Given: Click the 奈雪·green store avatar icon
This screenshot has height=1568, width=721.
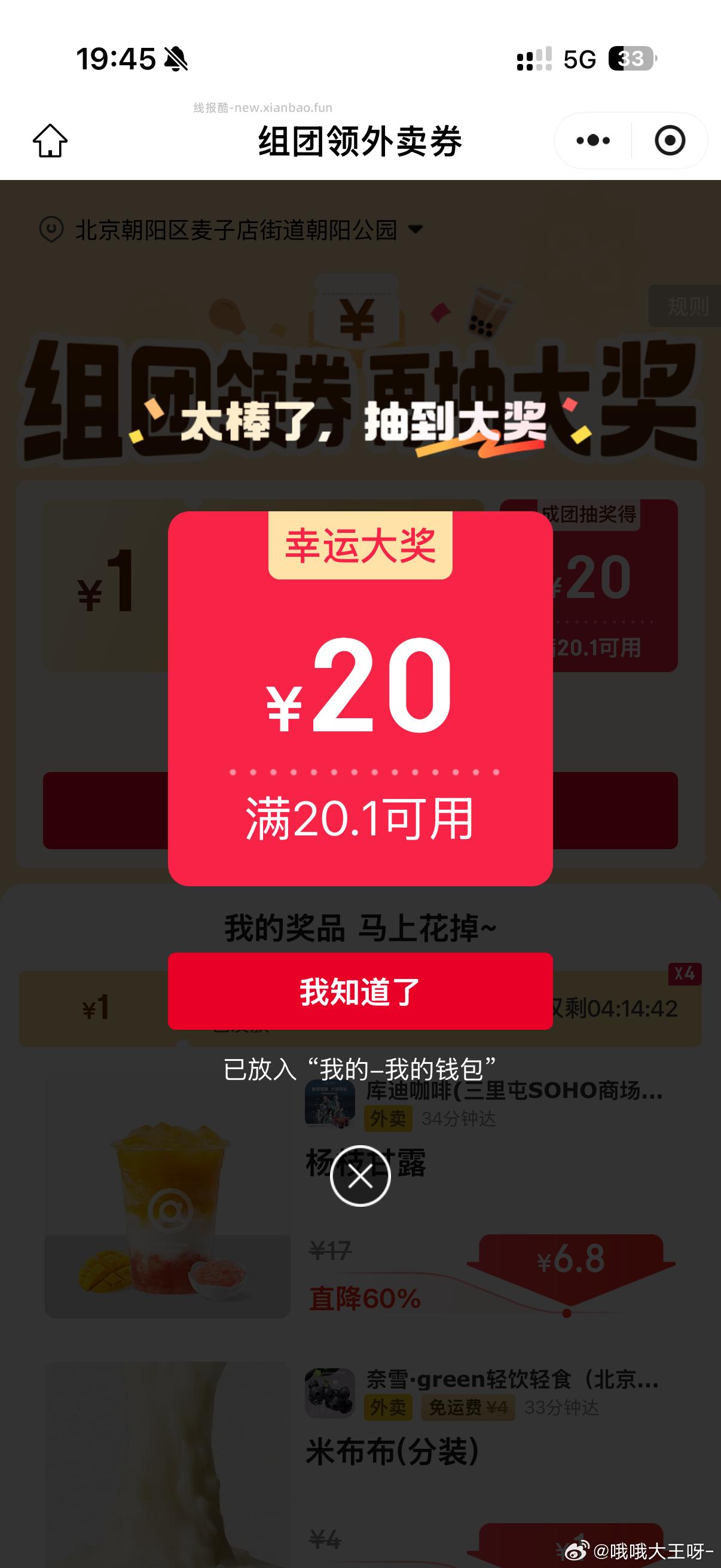Looking at the screenshot, I should (329, 1394).
